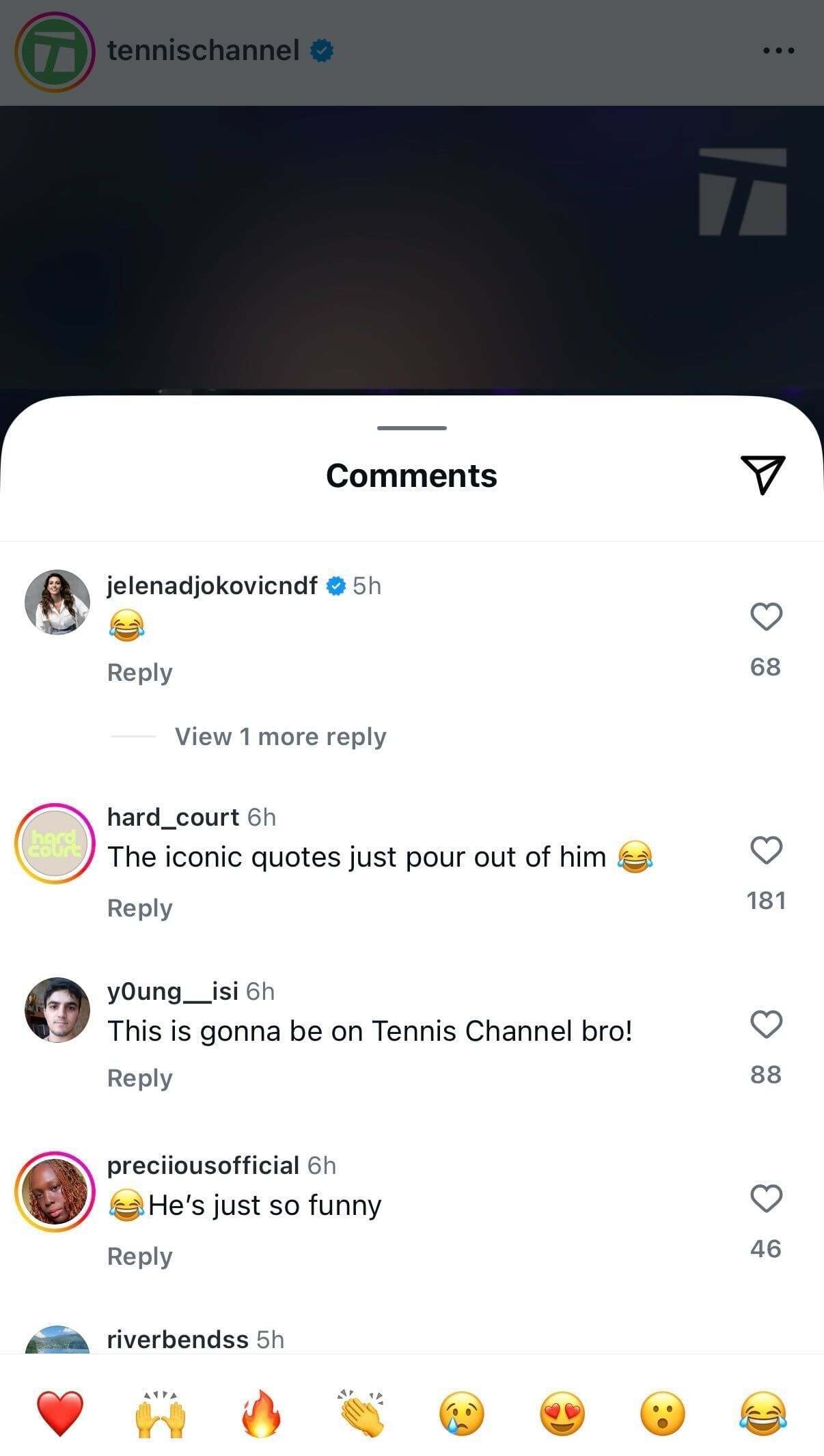Insert the laughing tears emoji in reaction bar
The width and height of the screenshot is (824, 1456).
[x=763, y=1413]
